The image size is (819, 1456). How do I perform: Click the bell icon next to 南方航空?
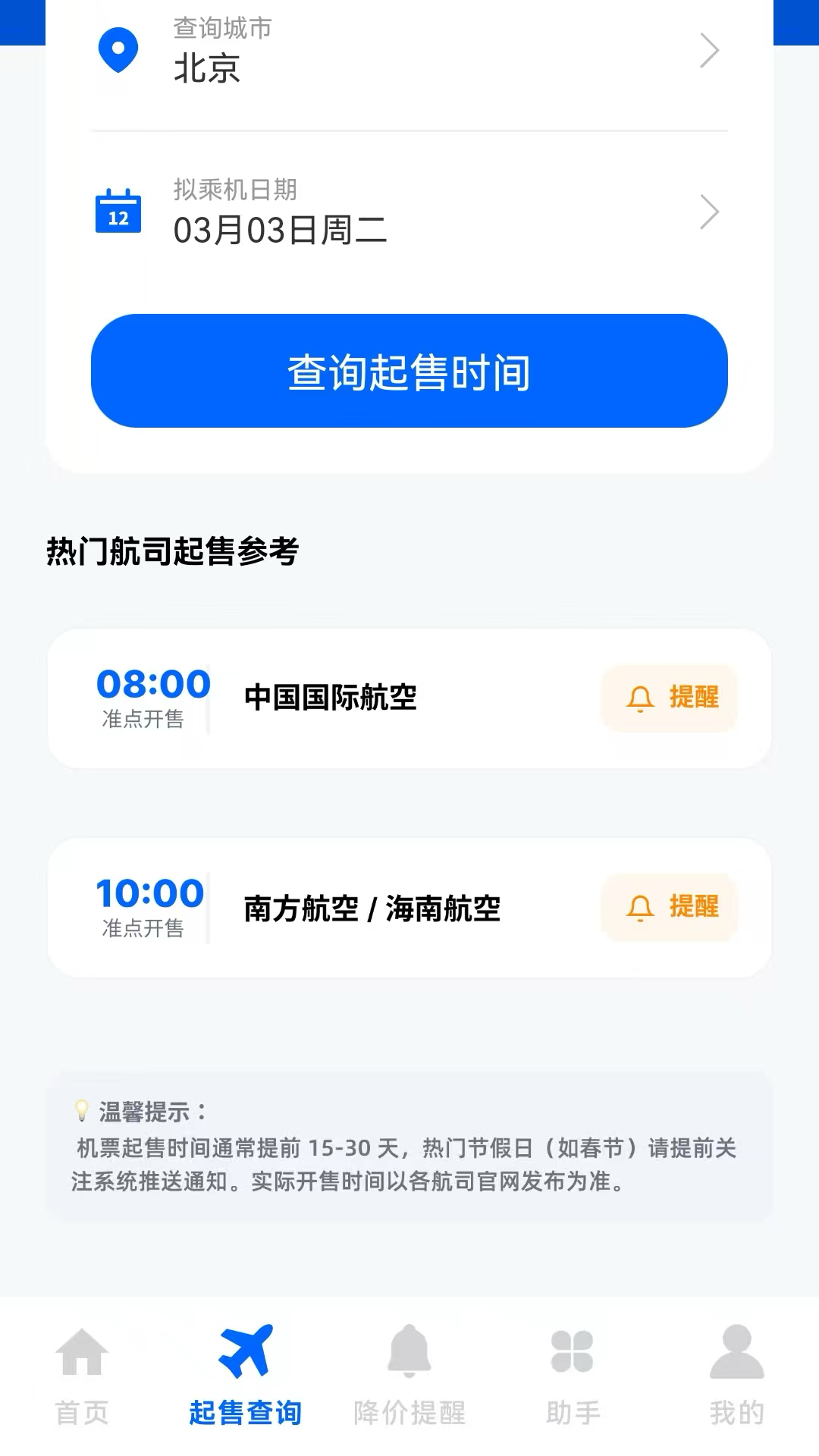[x=641, y=908]
